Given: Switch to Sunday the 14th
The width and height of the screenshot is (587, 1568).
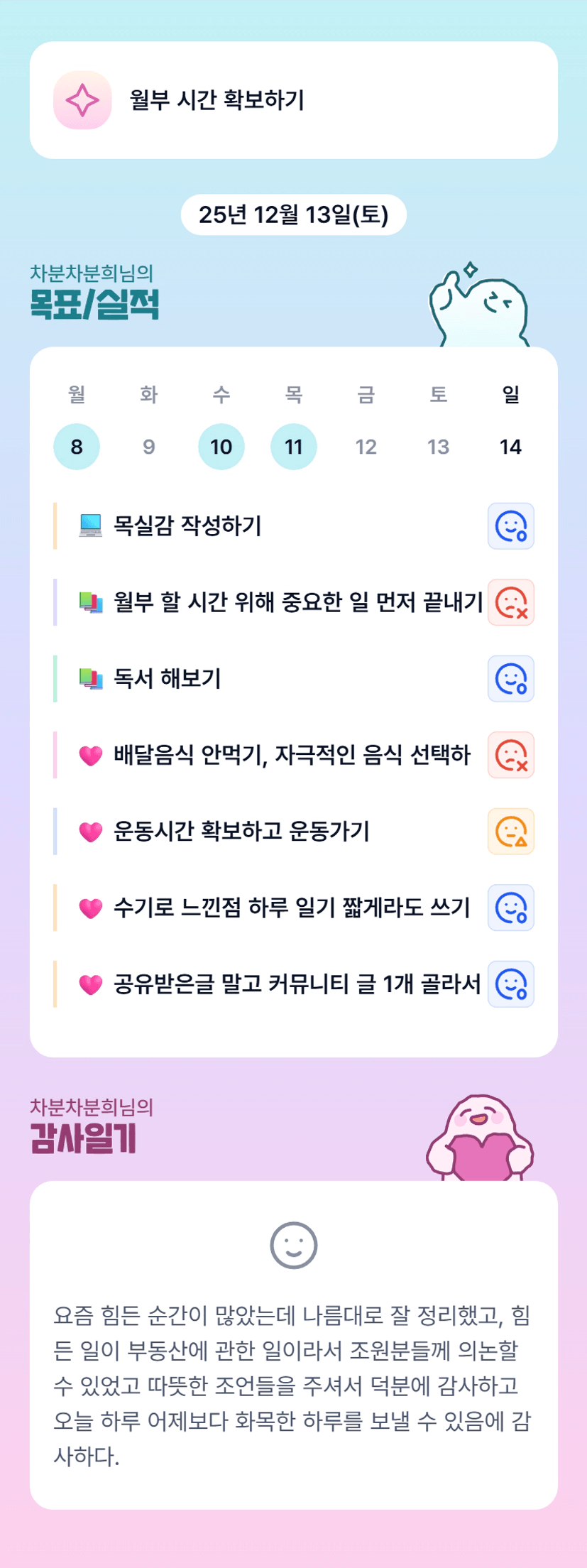Looking at the screenshot, I should [511, 447].
